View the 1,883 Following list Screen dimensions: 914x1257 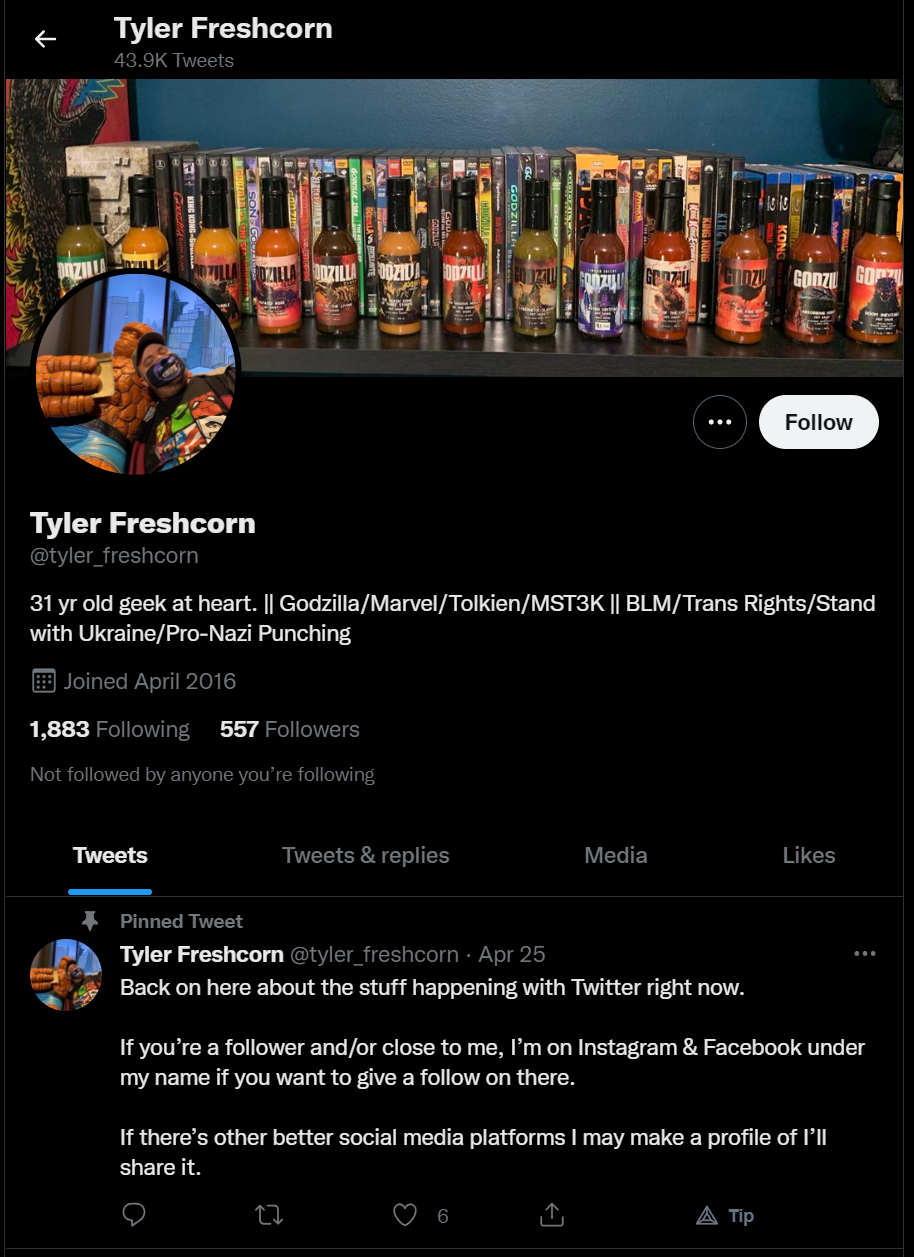pyautogui.click(x=110, y=730)
